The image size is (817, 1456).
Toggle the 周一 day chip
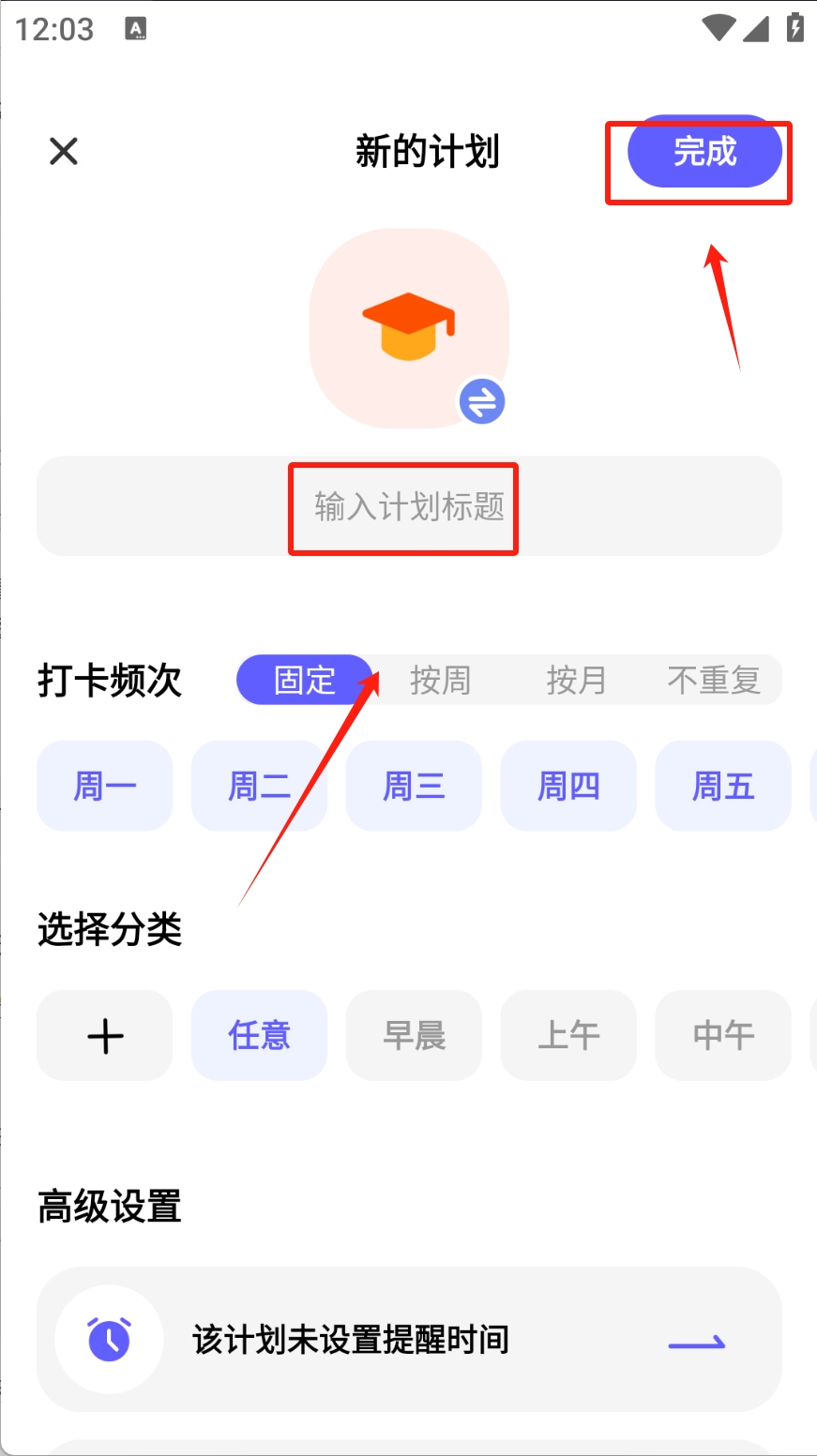tap(105, 786)
